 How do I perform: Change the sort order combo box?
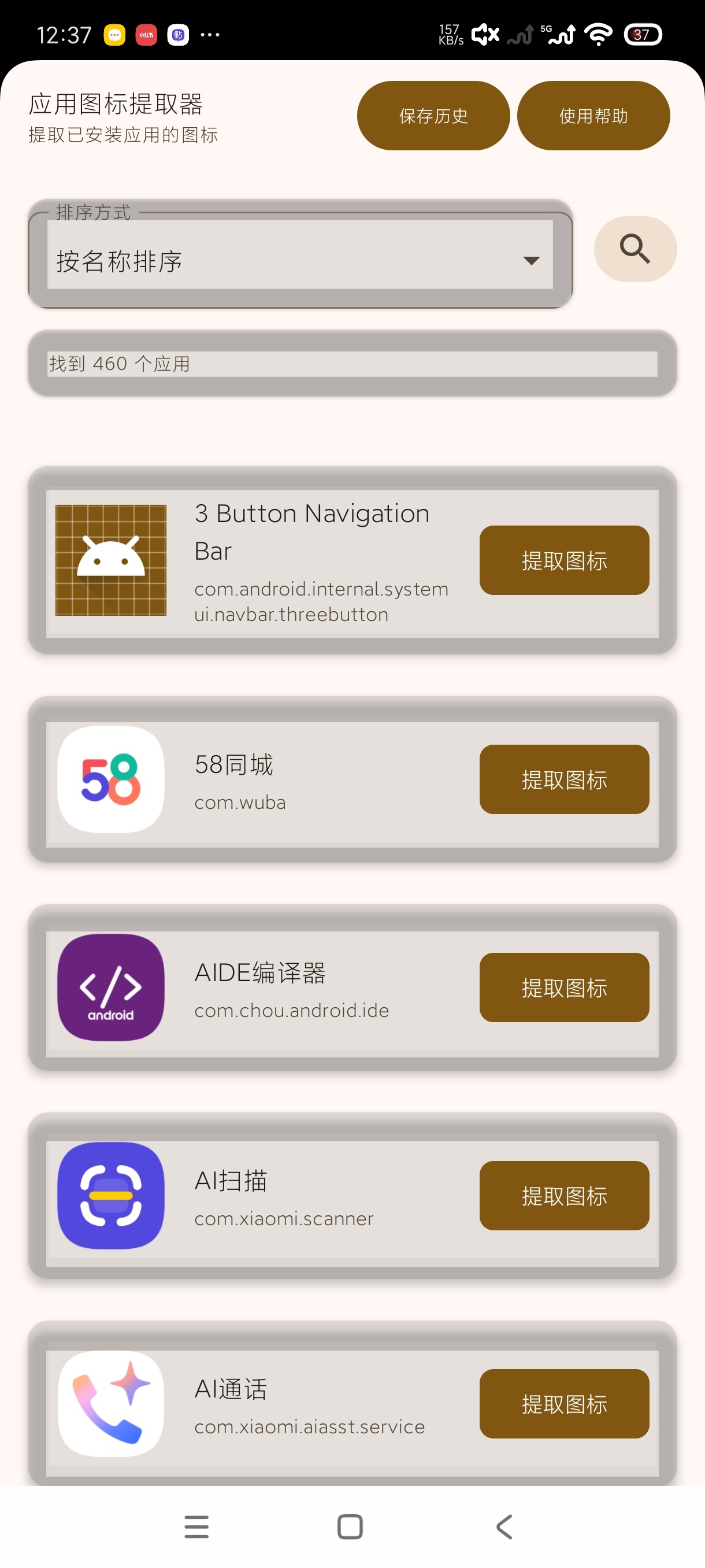tap(300, 261)
